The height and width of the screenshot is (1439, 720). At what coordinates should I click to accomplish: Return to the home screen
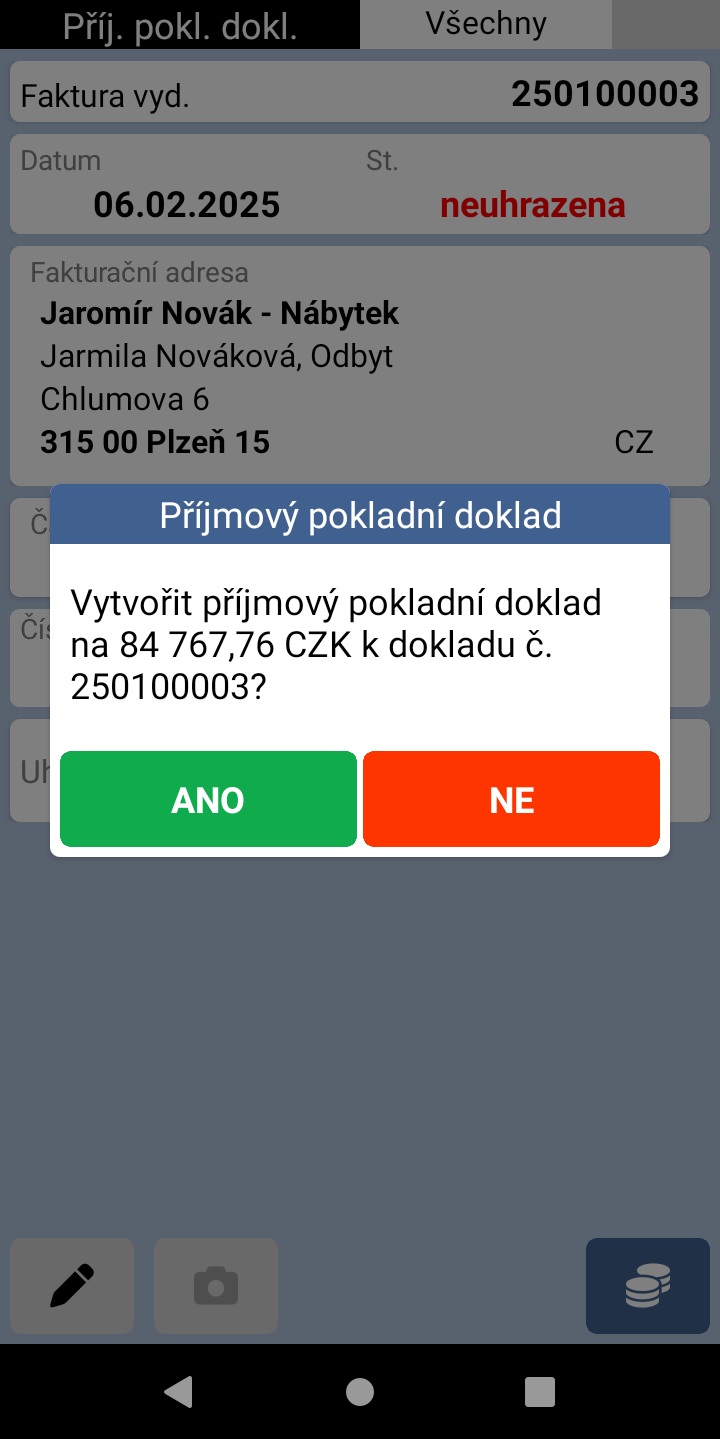click(359, 1391)
